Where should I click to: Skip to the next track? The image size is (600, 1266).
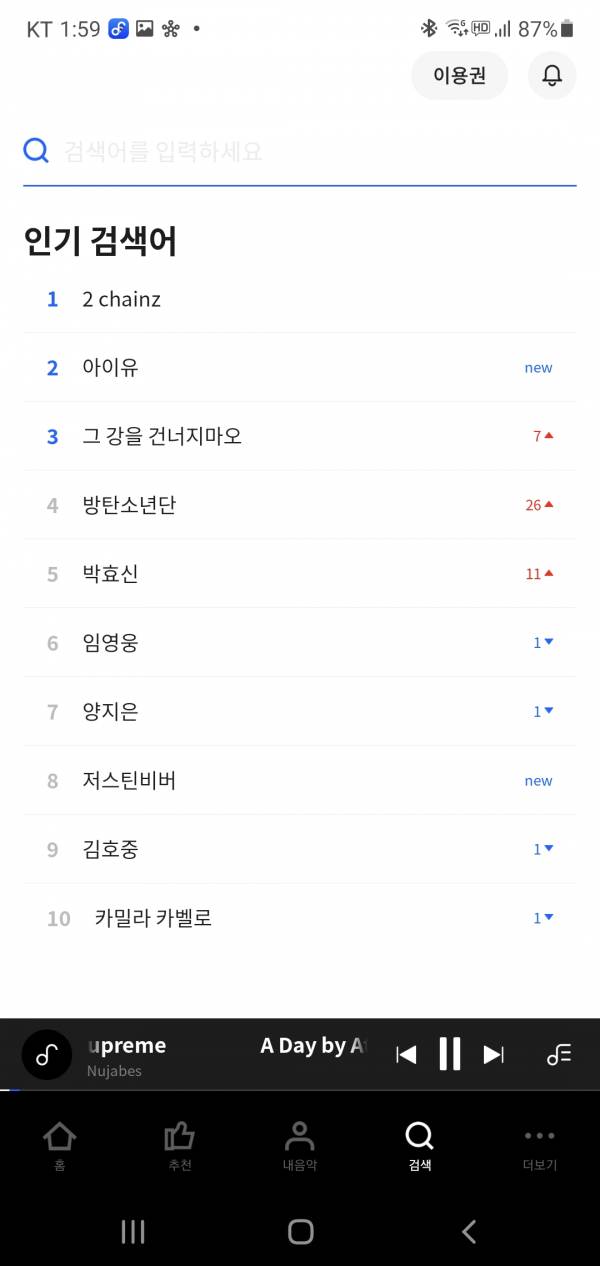click(494, 1054)
